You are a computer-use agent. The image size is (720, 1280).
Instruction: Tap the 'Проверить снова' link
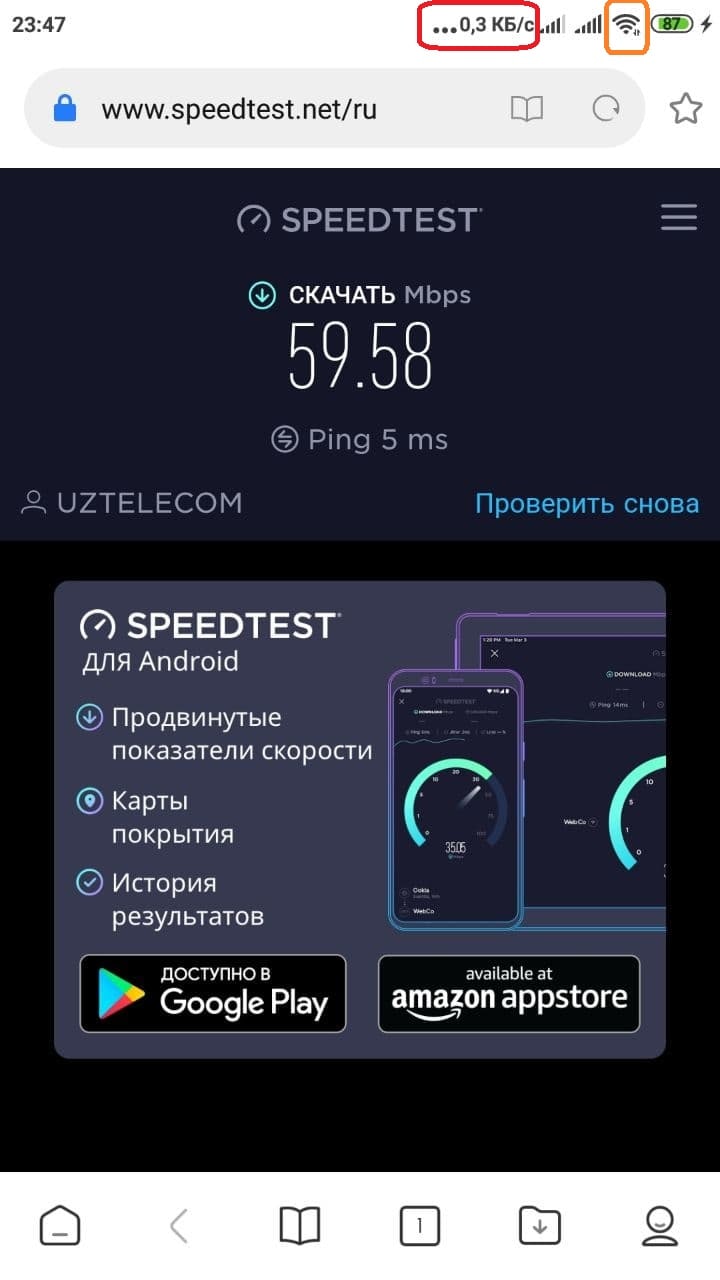click(x=587, y=503)
